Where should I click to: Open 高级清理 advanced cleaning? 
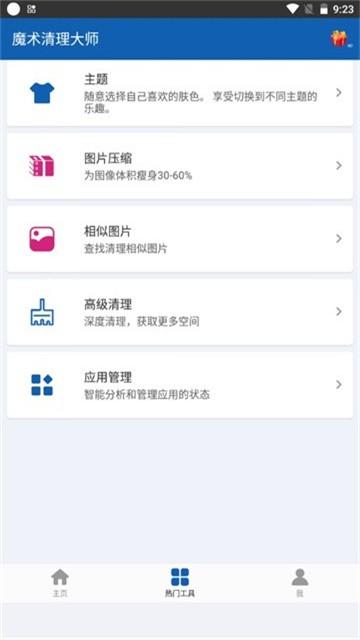coord(180,312)
